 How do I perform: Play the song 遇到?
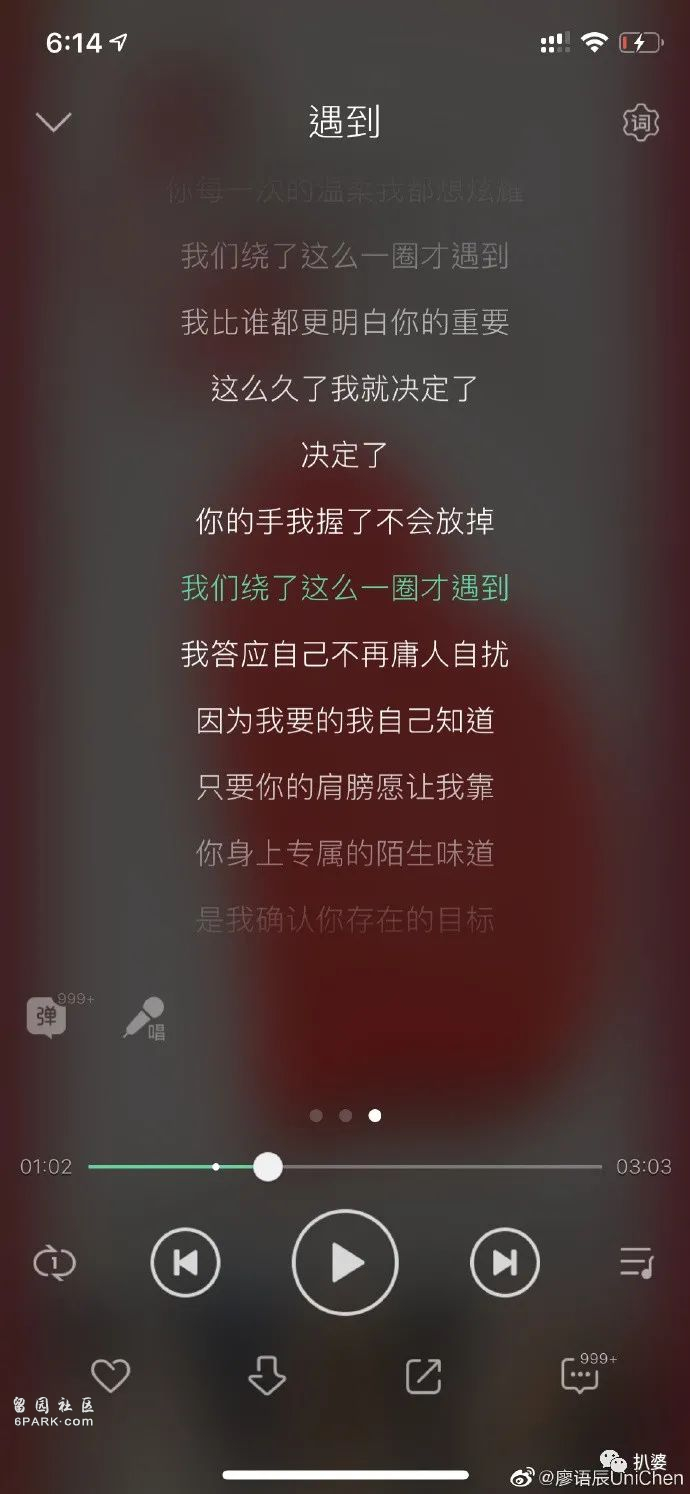tap(345, 1263)
